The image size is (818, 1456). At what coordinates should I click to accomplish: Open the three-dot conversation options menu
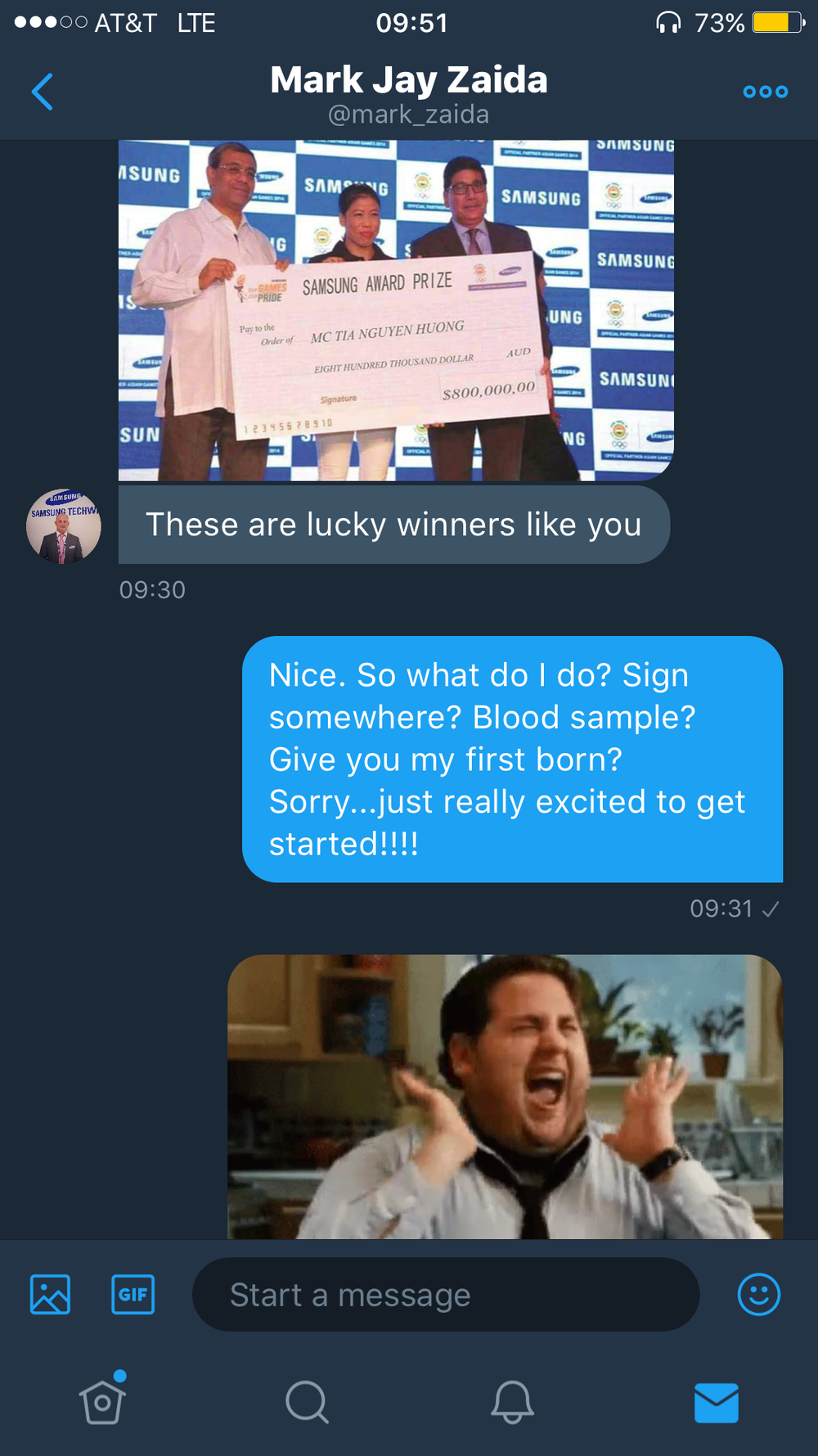765,92
